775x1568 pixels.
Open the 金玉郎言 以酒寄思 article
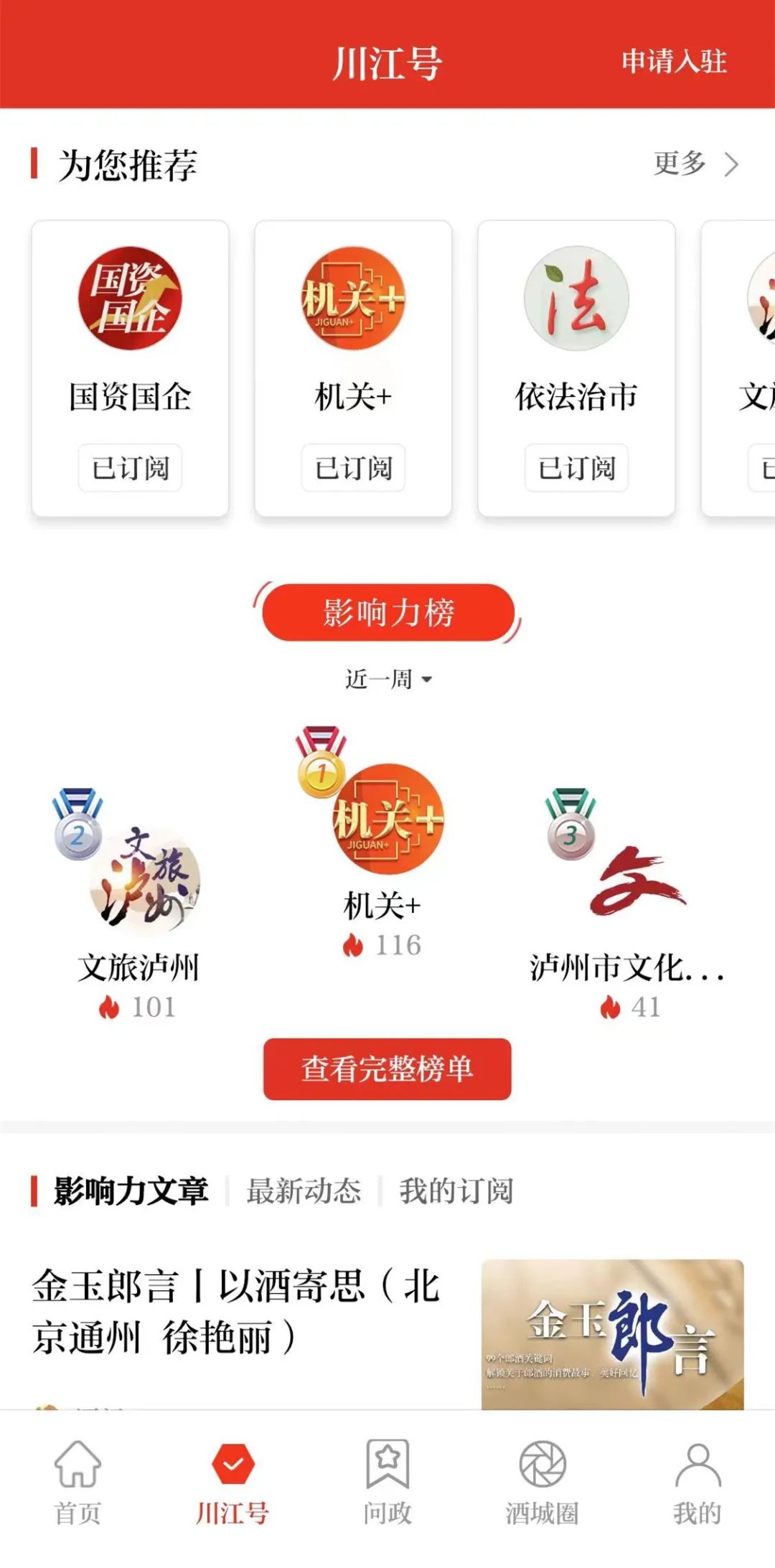[x=237, y=1312]
